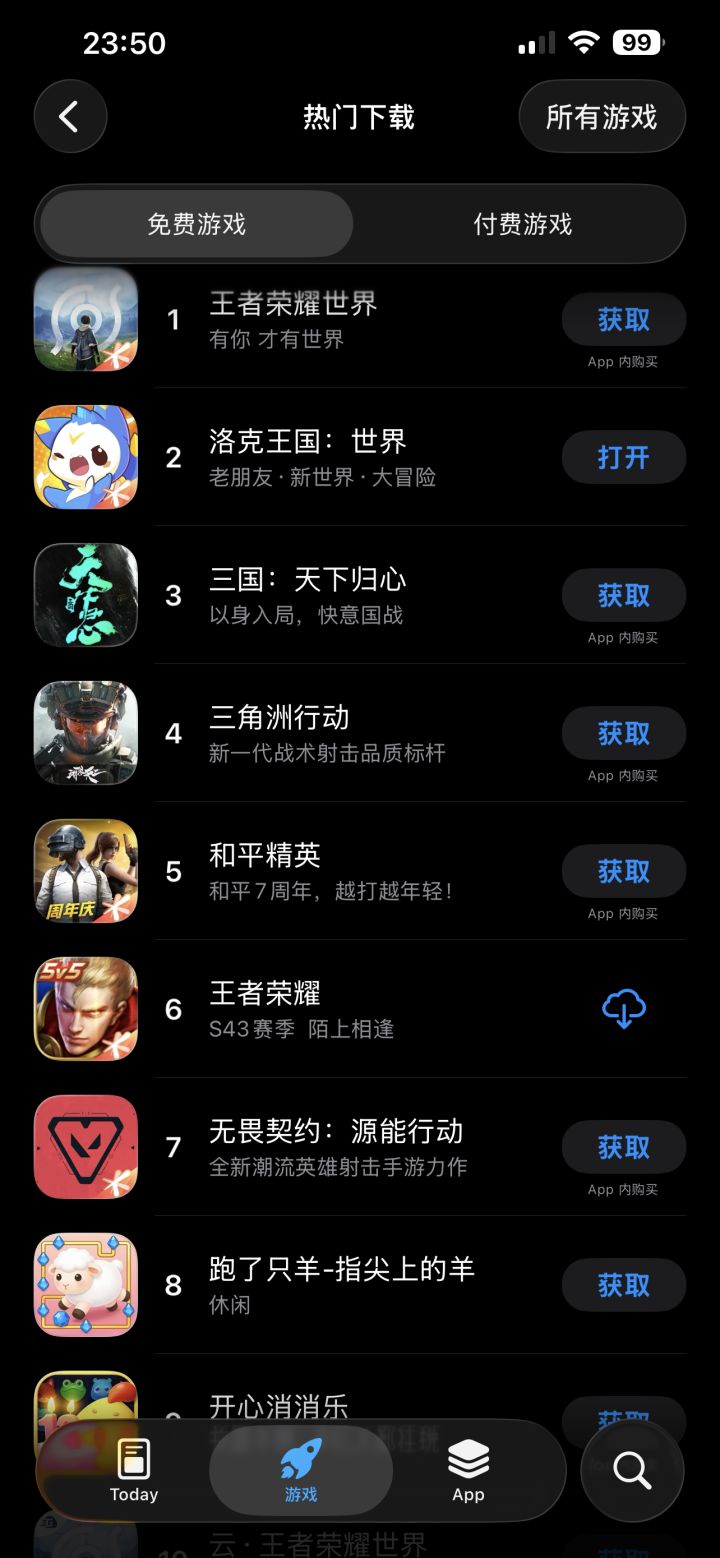Tap the 无畏契约：源能行动 app icon
This screenshot has height=1558, width=720.
coord(85,1147)
